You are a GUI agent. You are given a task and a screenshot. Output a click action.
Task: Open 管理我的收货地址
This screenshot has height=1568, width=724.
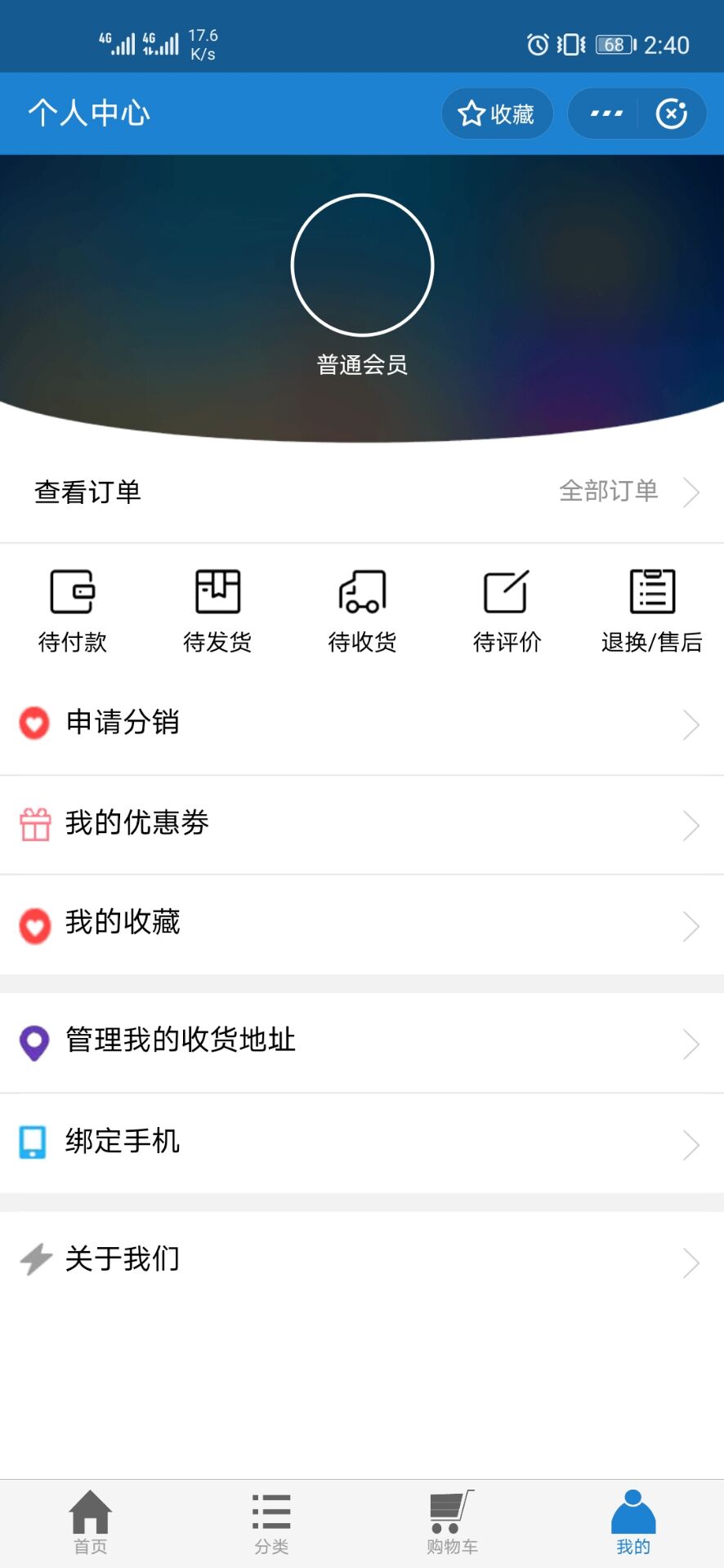tap(362, 1042)
